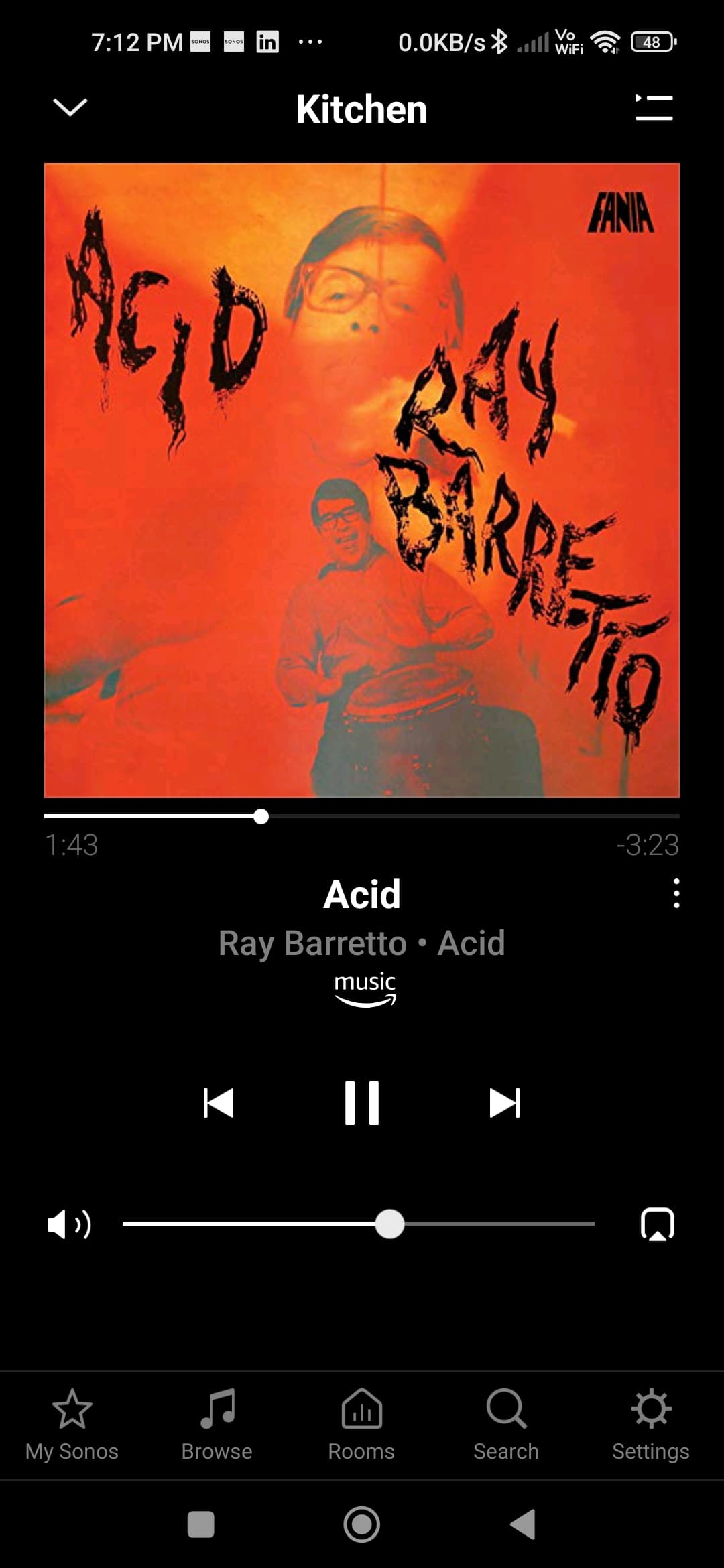Screen dimensions: 724x1568
Task: Mute the Kitchen speaker volume
Action: click(69, 1224)
